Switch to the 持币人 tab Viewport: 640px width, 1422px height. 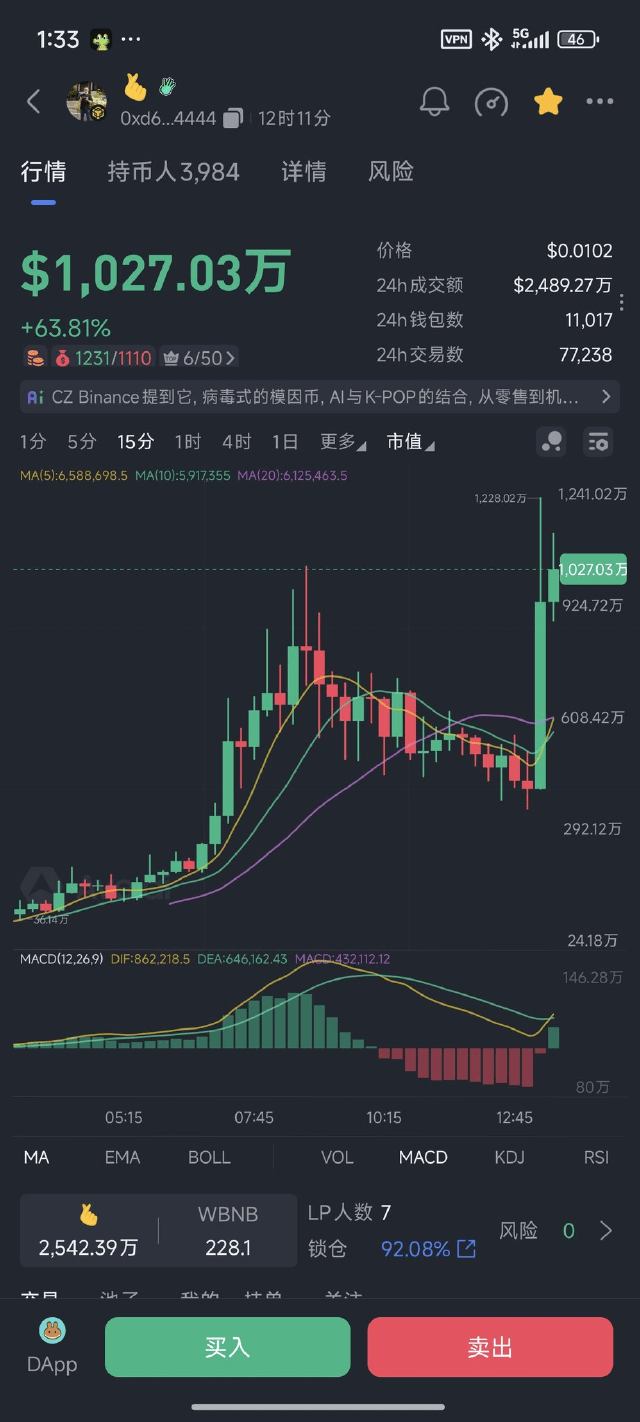173,172
